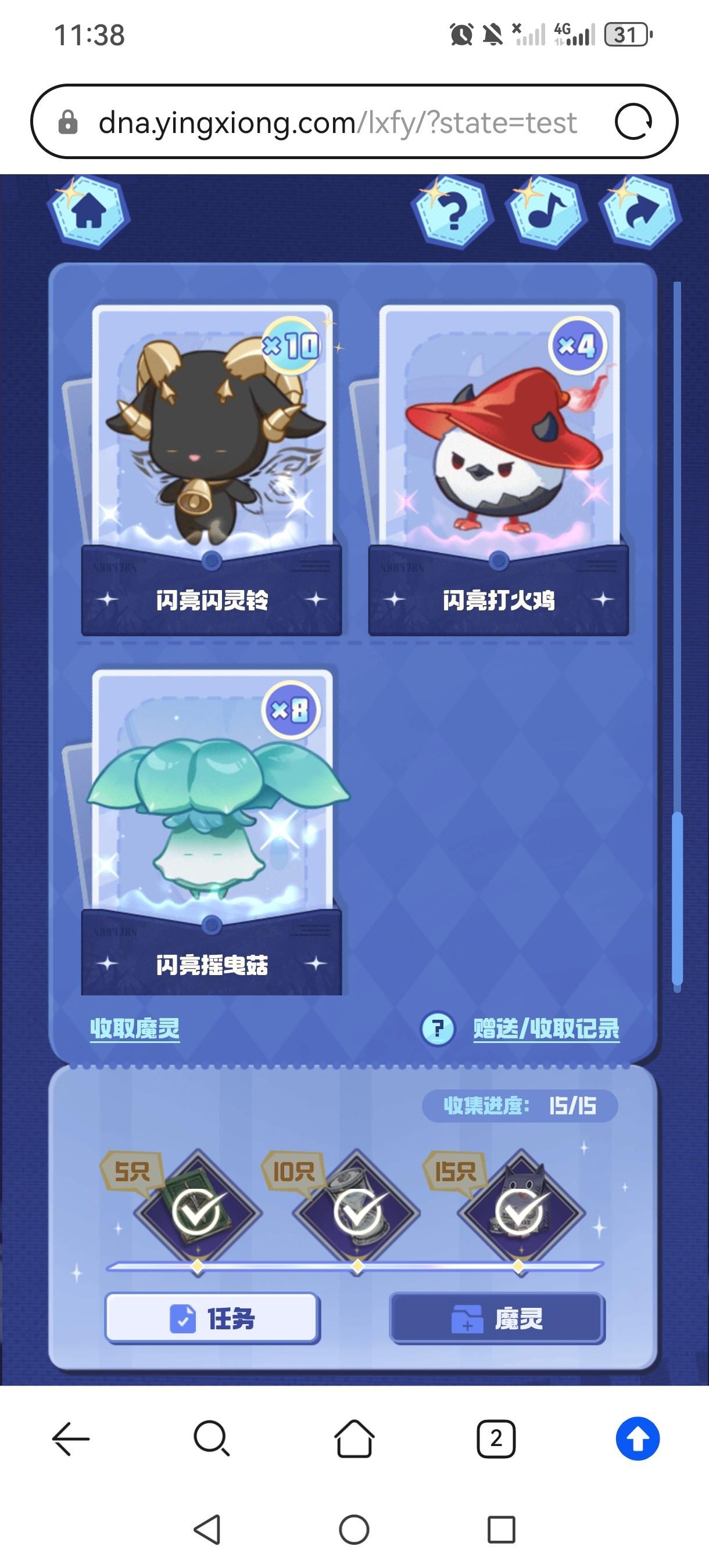The height and width of the screenshot is (1568, 709).
Task: Edit the dna.yingxiong.com address bar
Action: (337, 123)
